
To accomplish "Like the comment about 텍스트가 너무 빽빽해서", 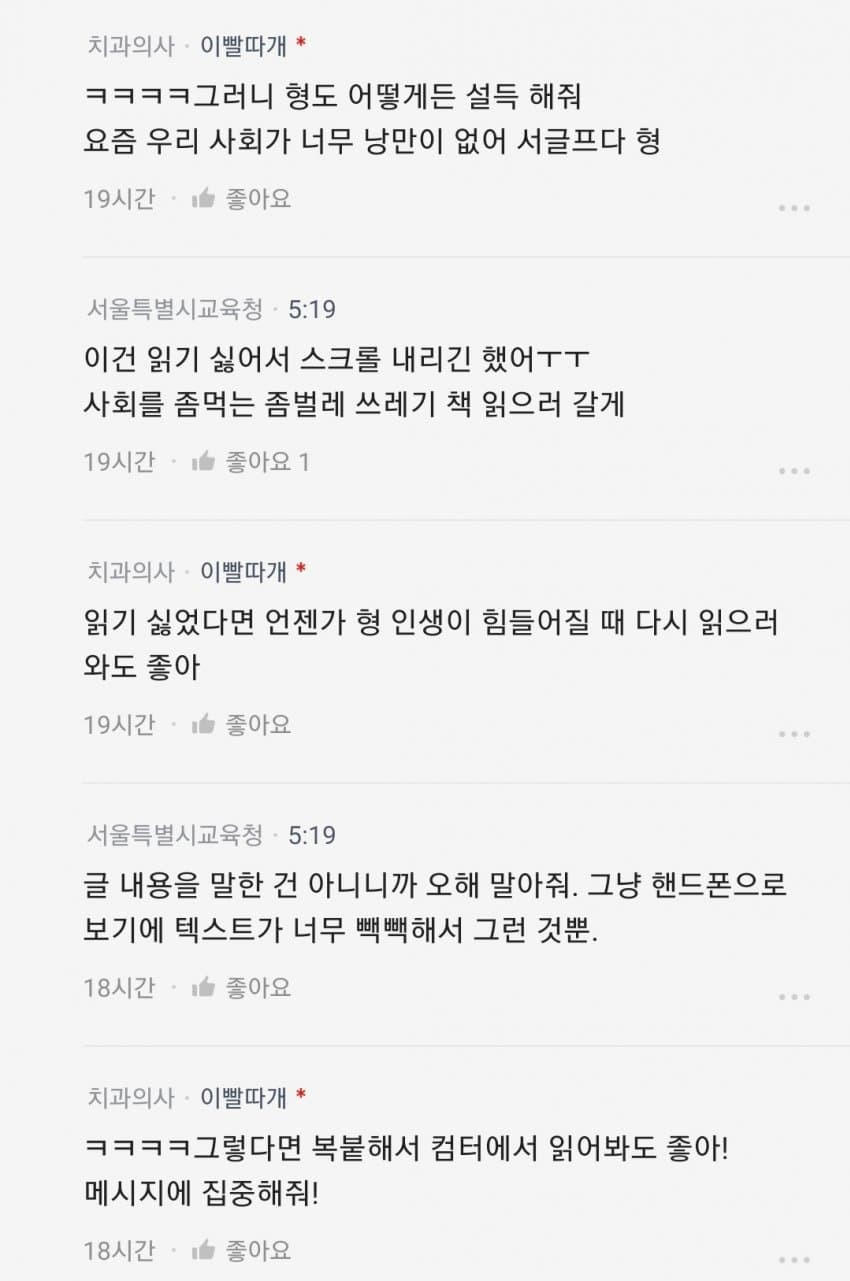I will (241, 987).
